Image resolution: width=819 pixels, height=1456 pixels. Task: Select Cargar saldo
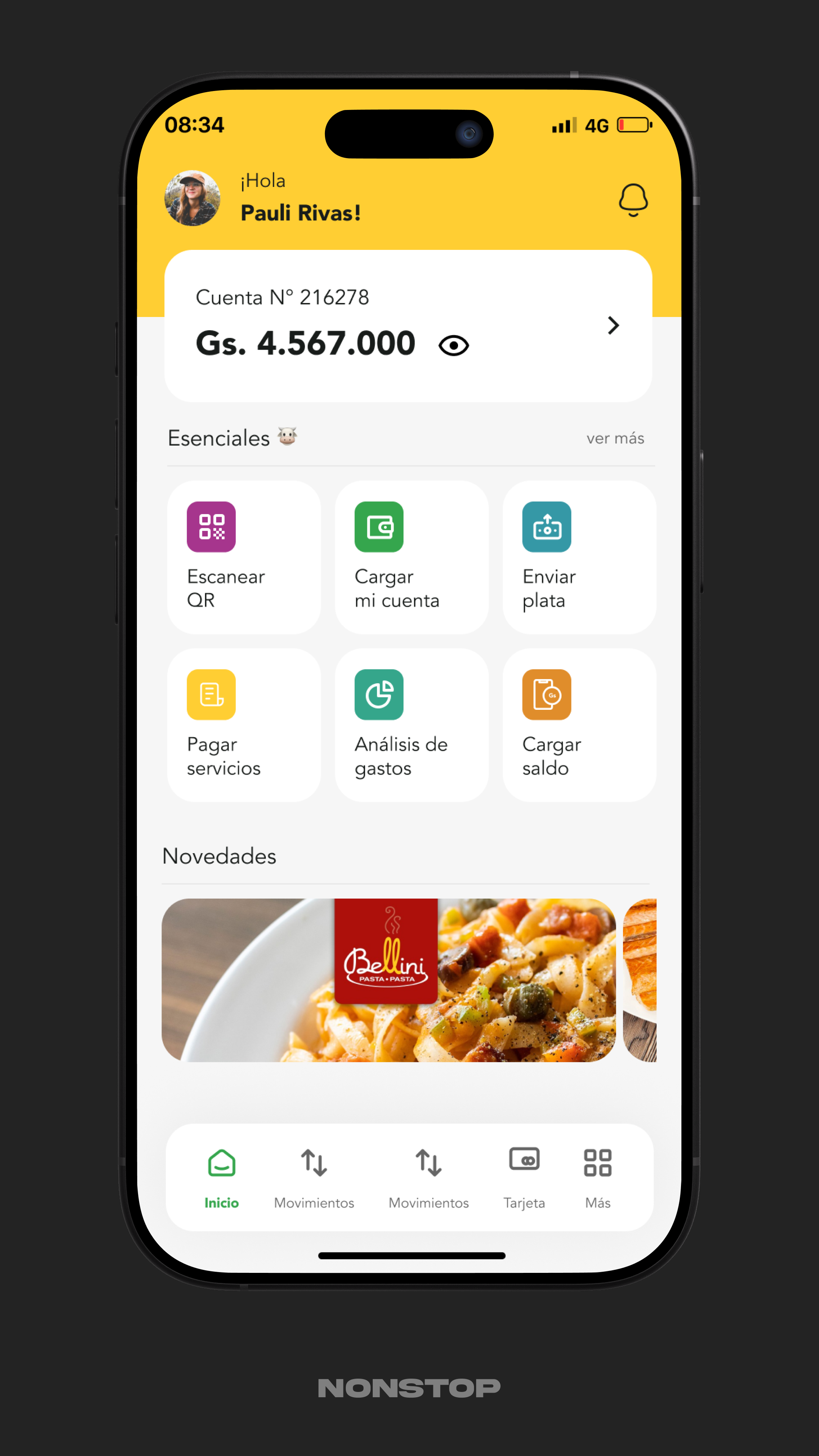(579, 725)
